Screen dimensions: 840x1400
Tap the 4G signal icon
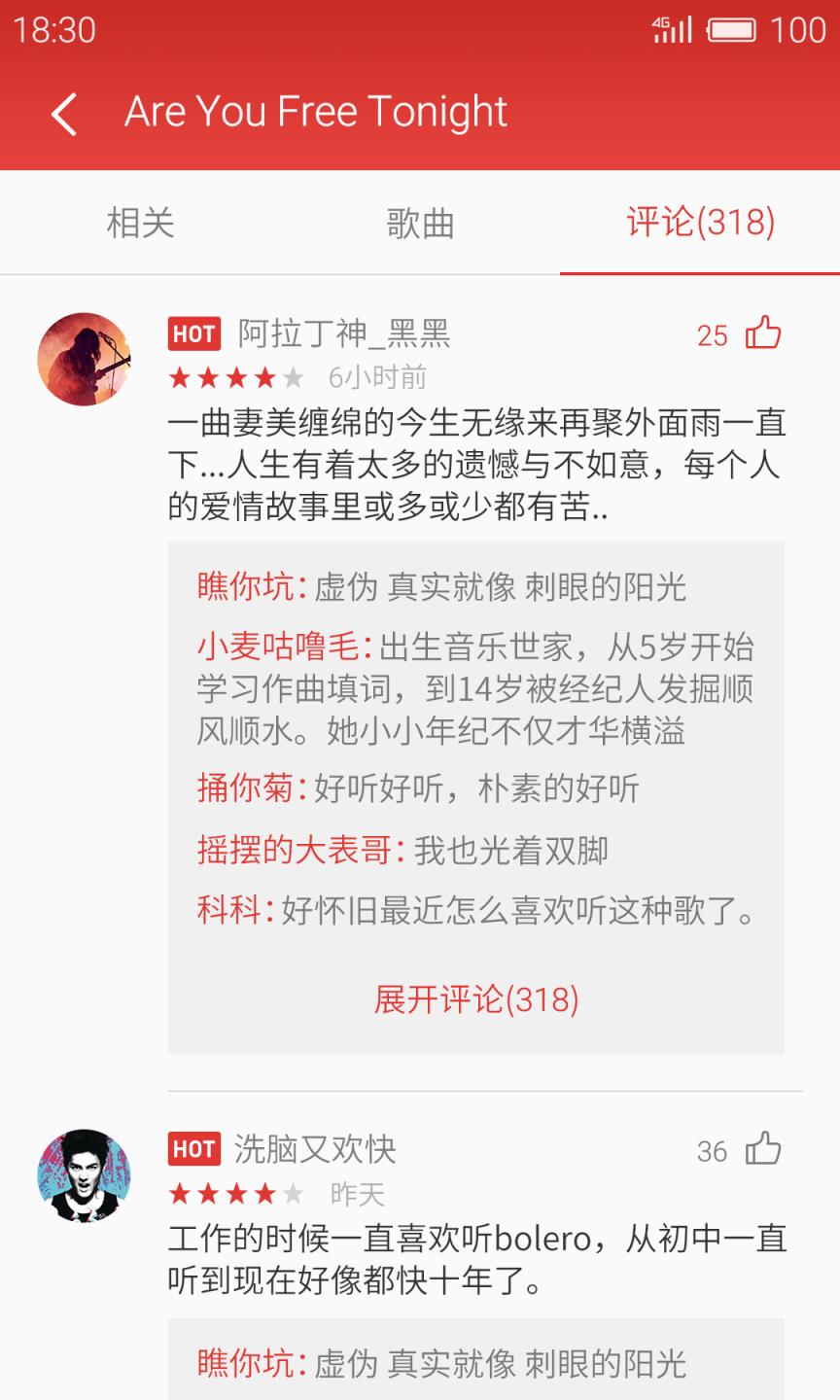pos(671,30)
